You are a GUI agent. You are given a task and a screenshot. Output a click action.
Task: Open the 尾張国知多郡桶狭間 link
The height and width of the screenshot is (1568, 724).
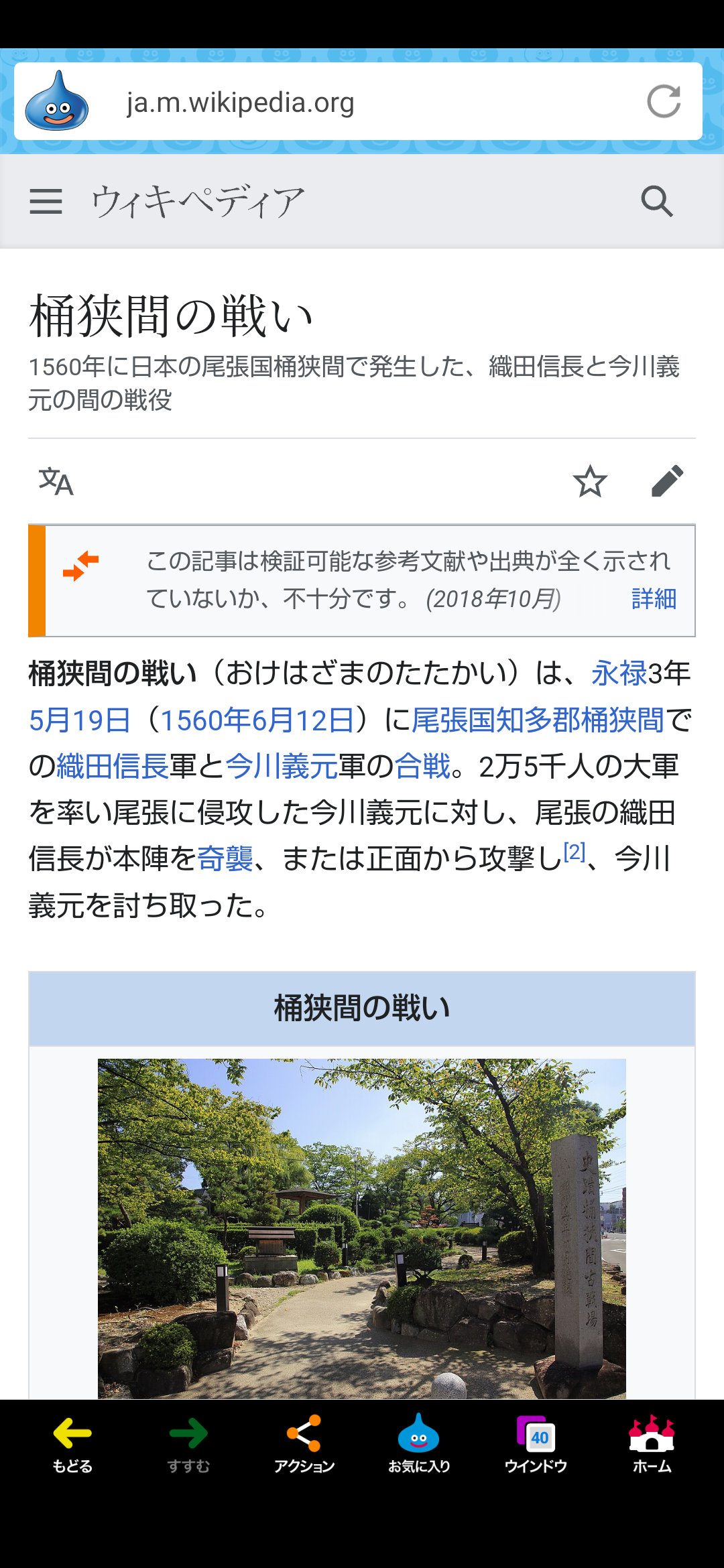pos(537,720)
